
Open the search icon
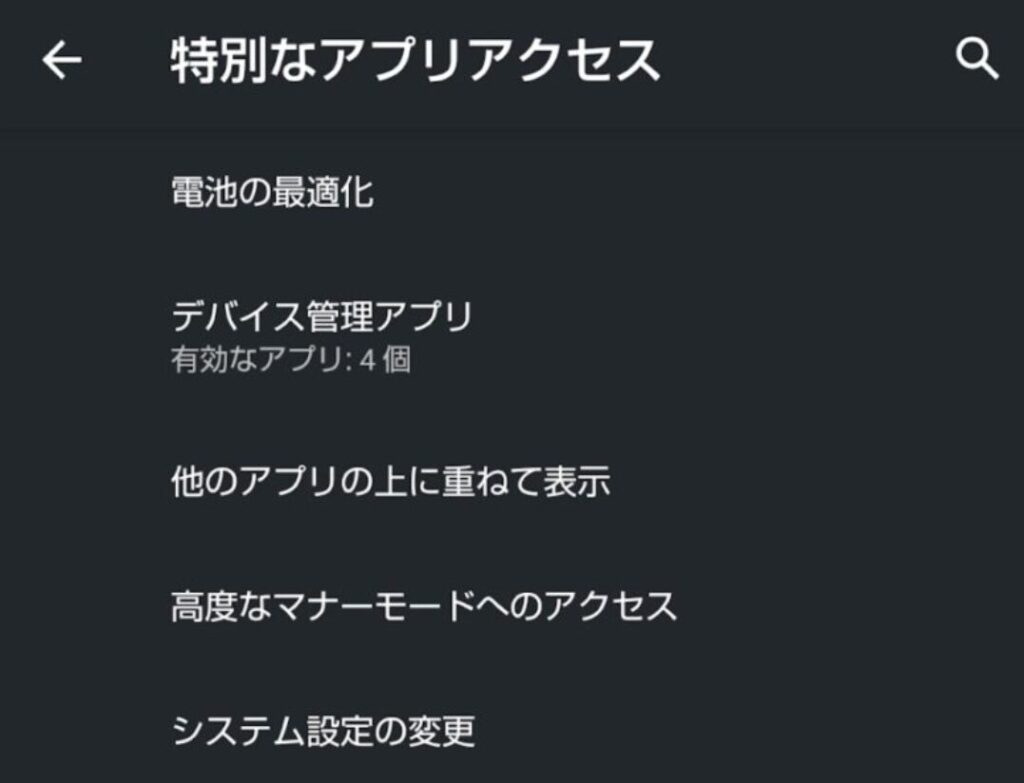tap(976, 60)
